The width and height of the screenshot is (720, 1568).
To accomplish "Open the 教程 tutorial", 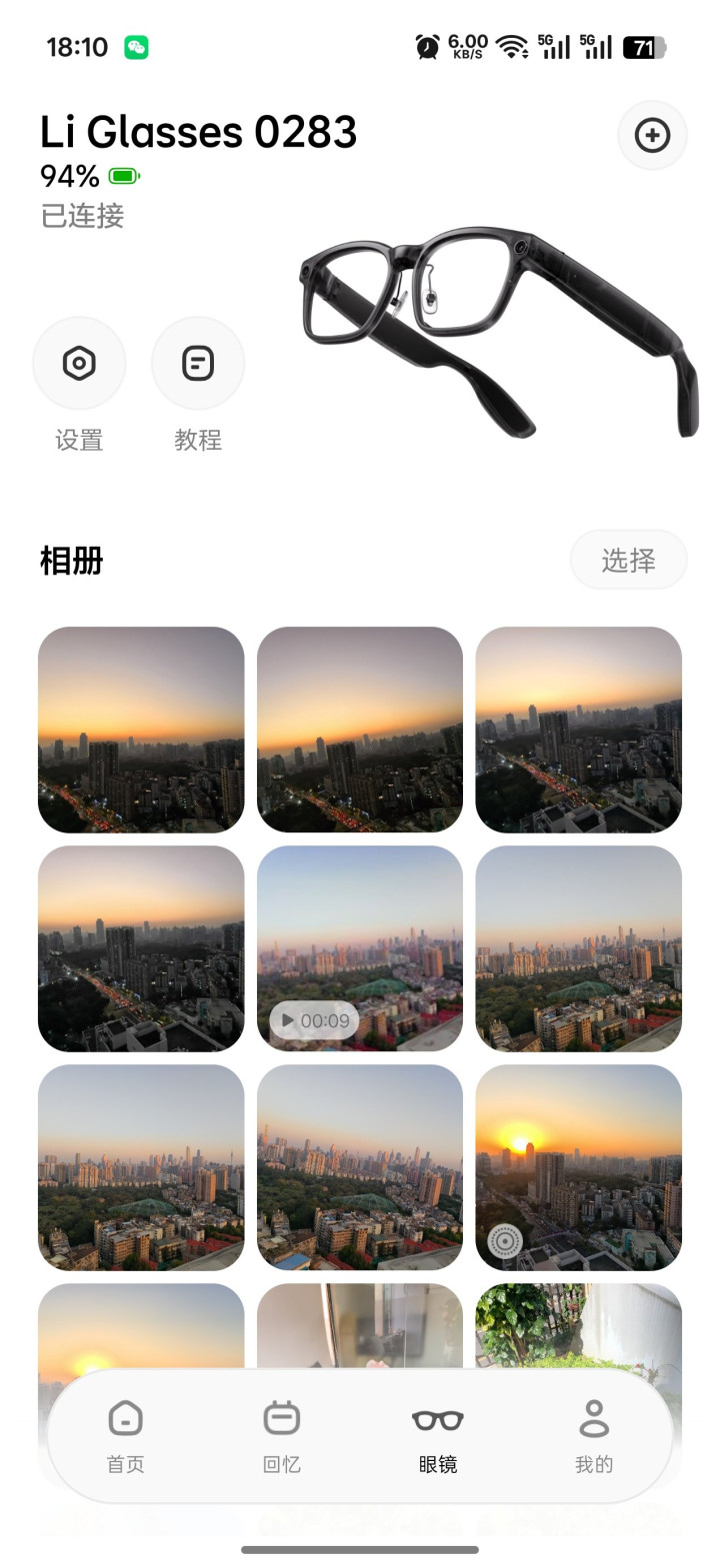I will (x=198, y=364).
